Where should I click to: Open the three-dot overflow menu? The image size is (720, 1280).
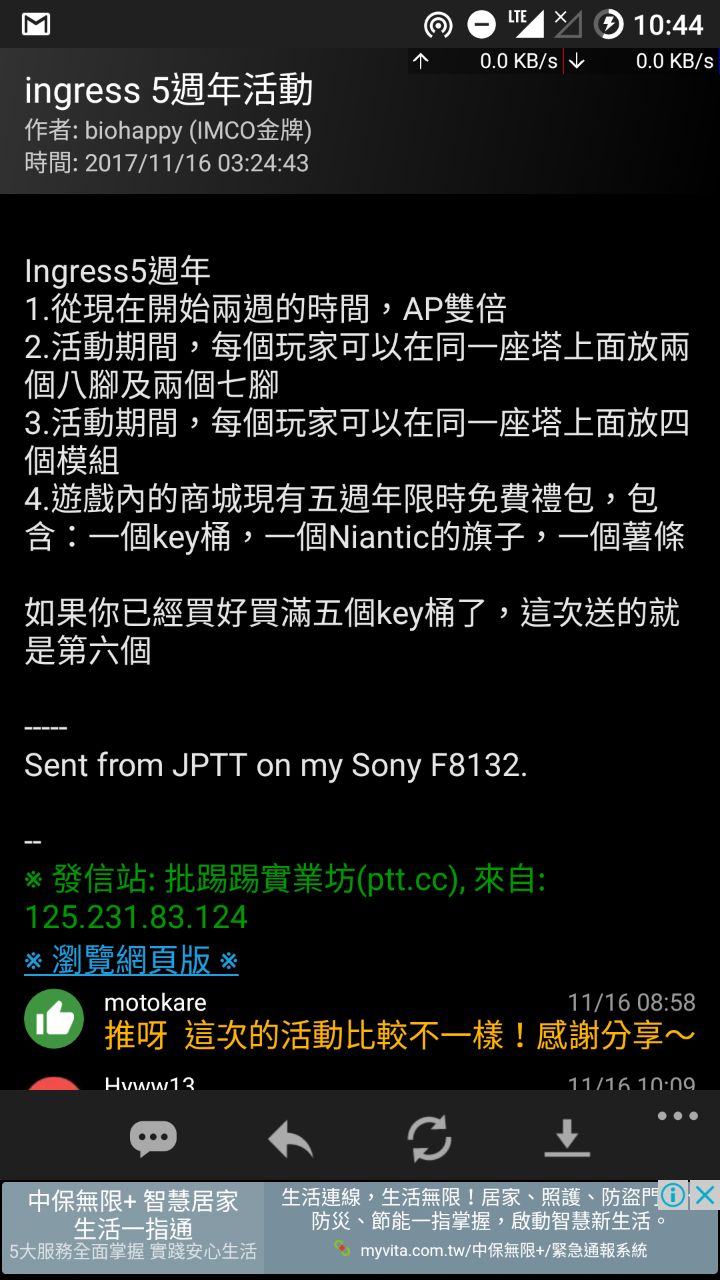point(678,1116)
